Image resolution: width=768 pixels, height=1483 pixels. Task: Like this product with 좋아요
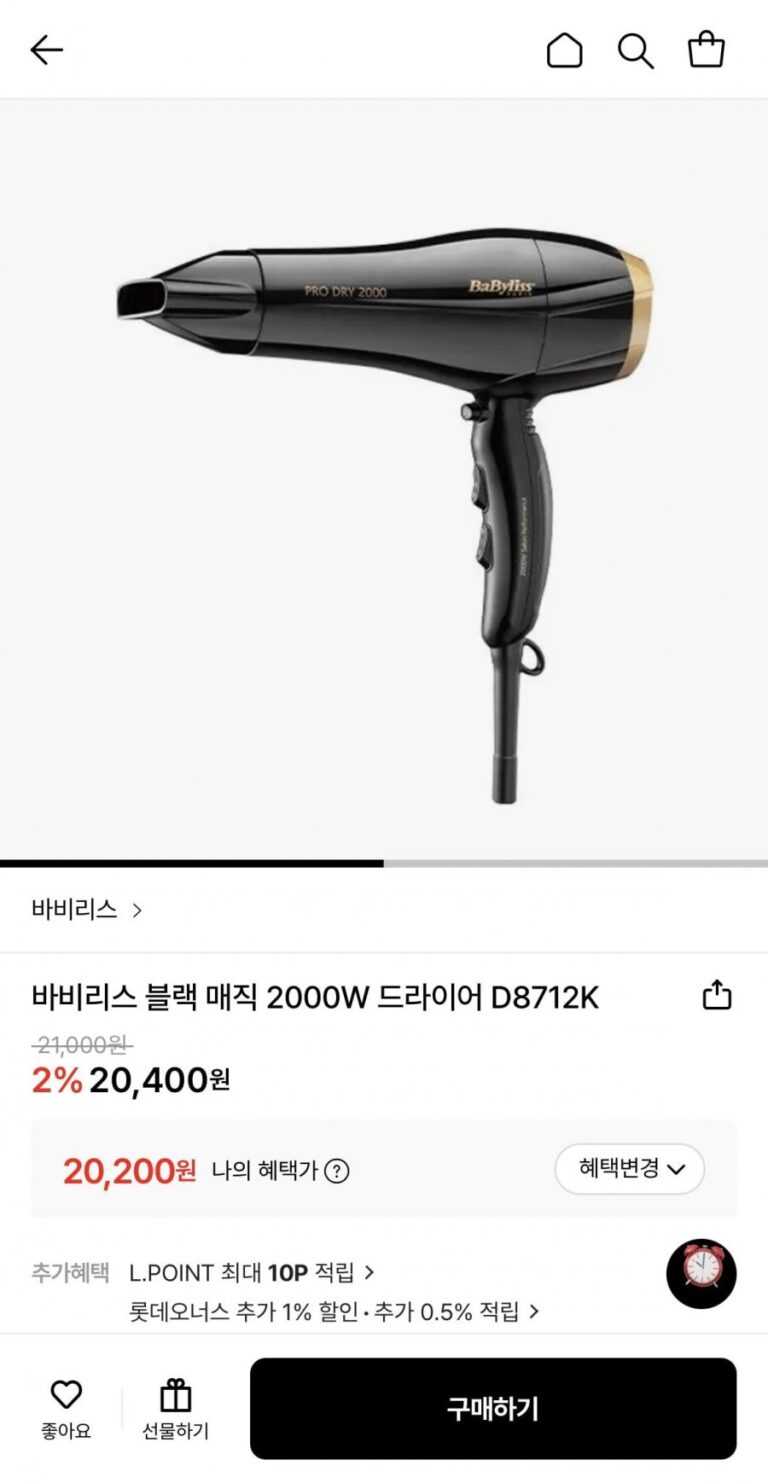click(x=66, y=1408)
